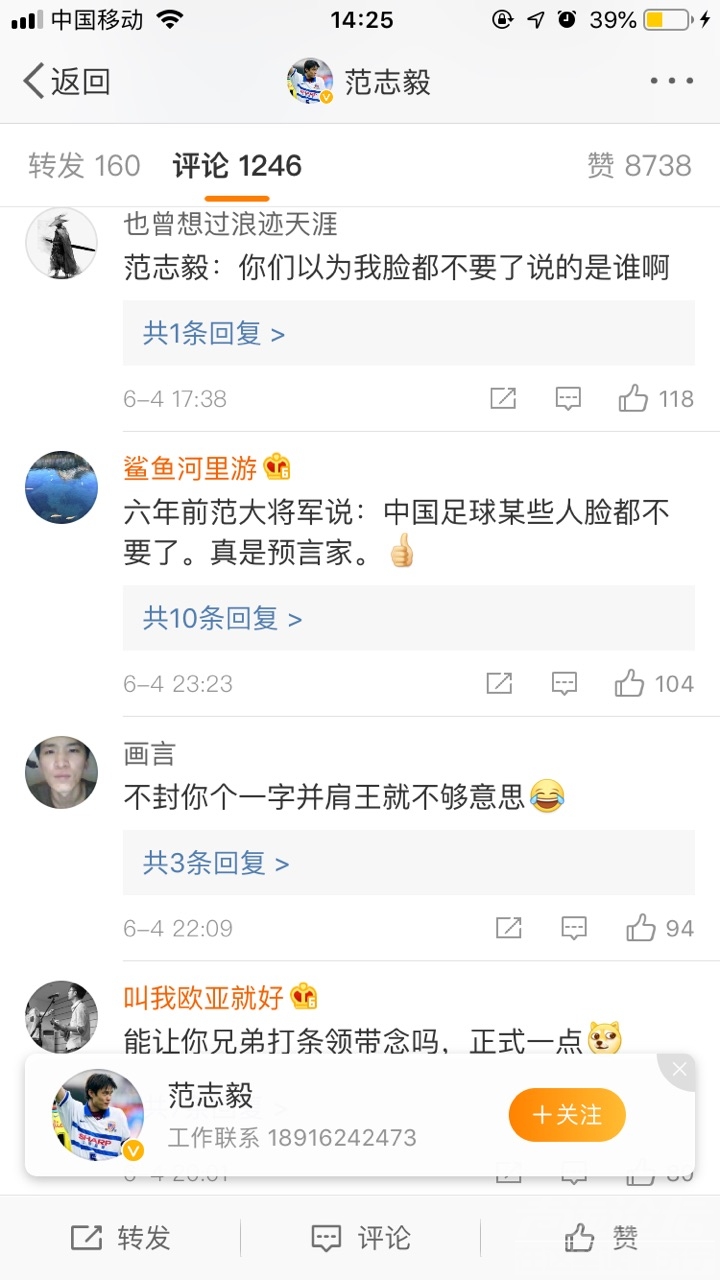Expand 共1条回复 under 也曾想过浪迹天涯's comment
This screenshot has height=1280, width=720.
[214, 334]
